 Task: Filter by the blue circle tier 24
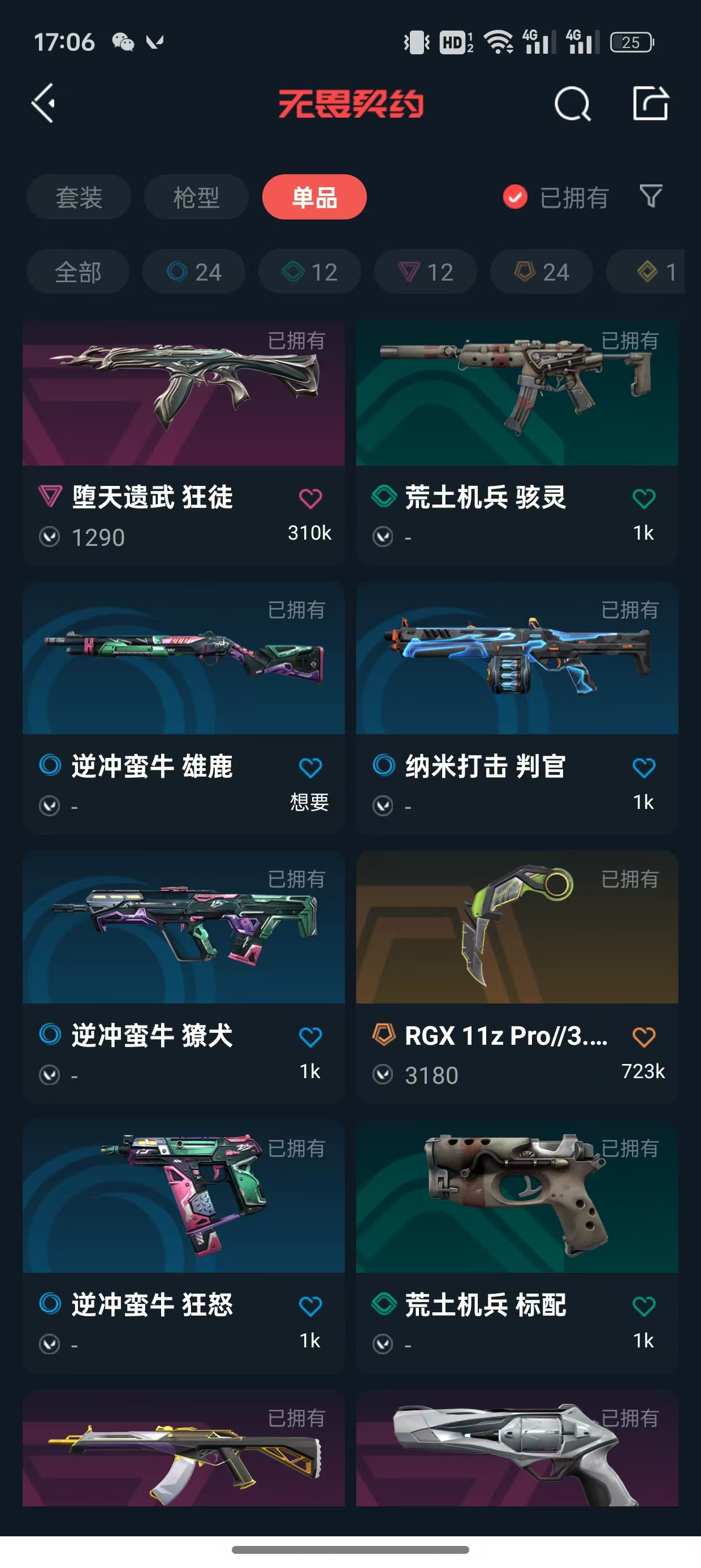point(193,272)
